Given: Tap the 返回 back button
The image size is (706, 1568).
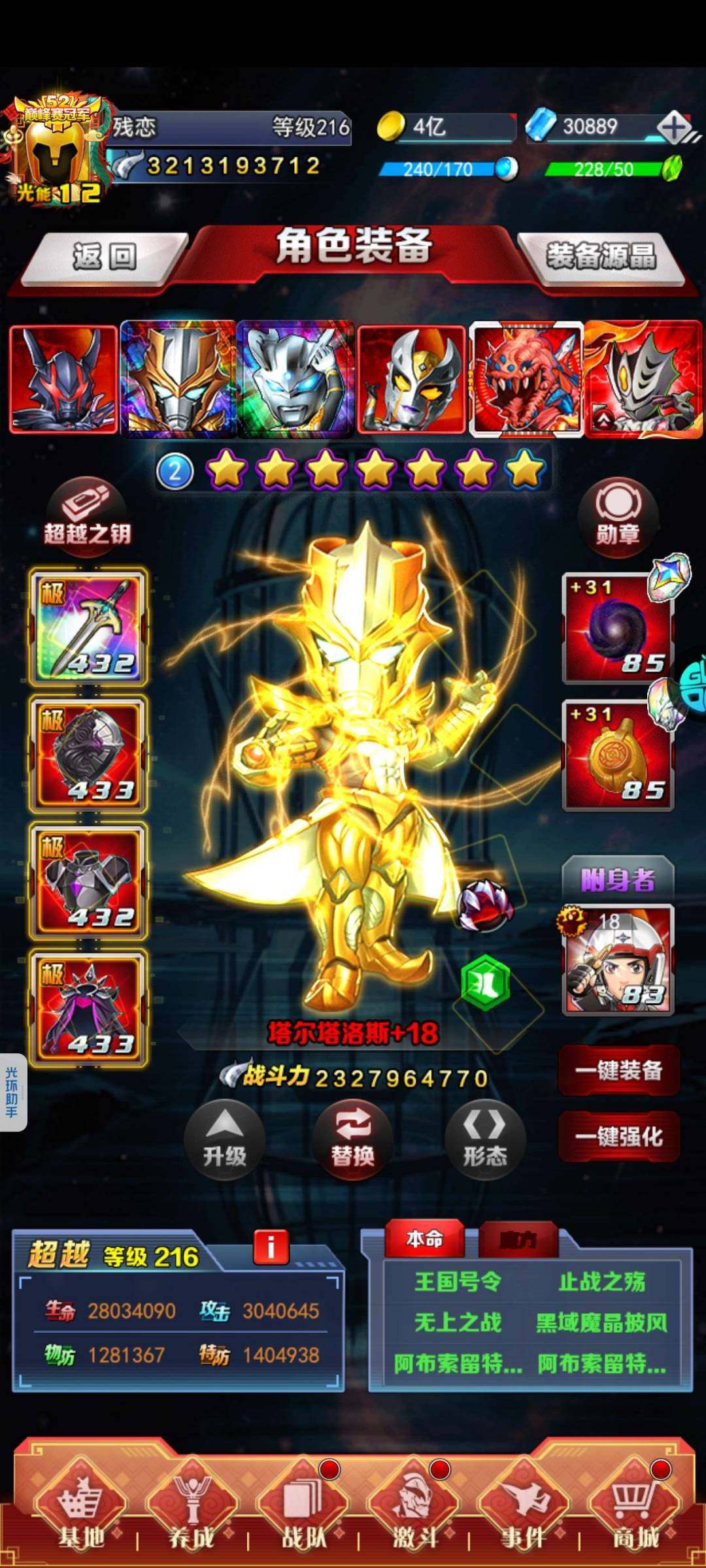Looking at the screenshot, I should coord(105,257).
